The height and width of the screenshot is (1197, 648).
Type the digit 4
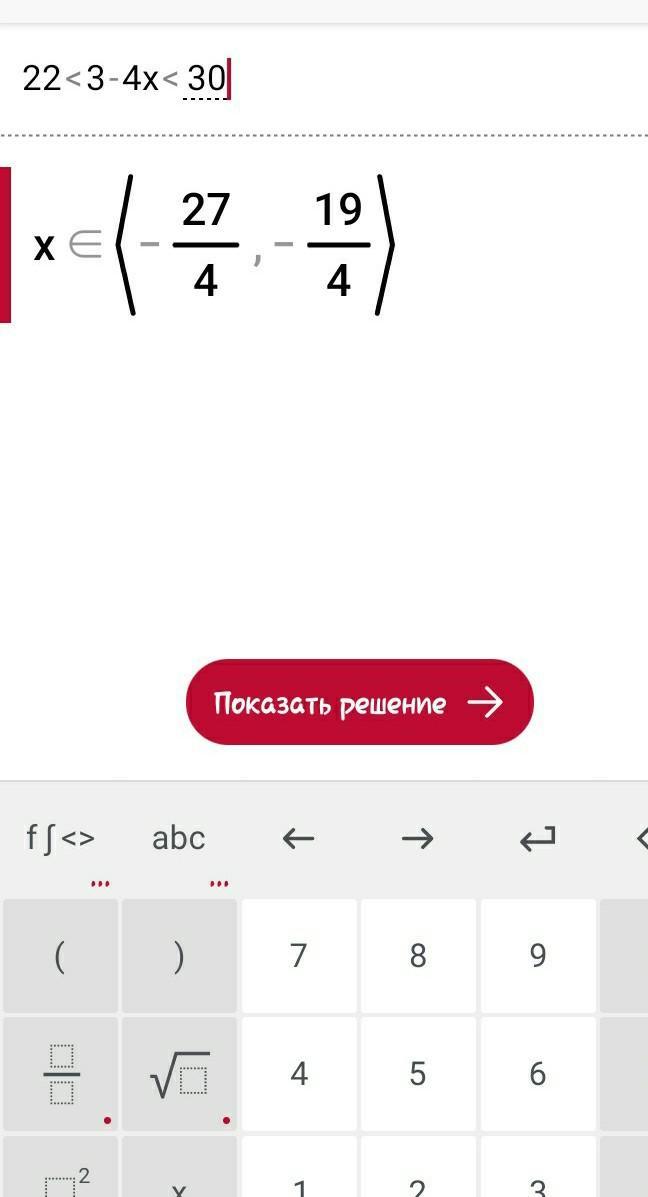pos(298,1074)
